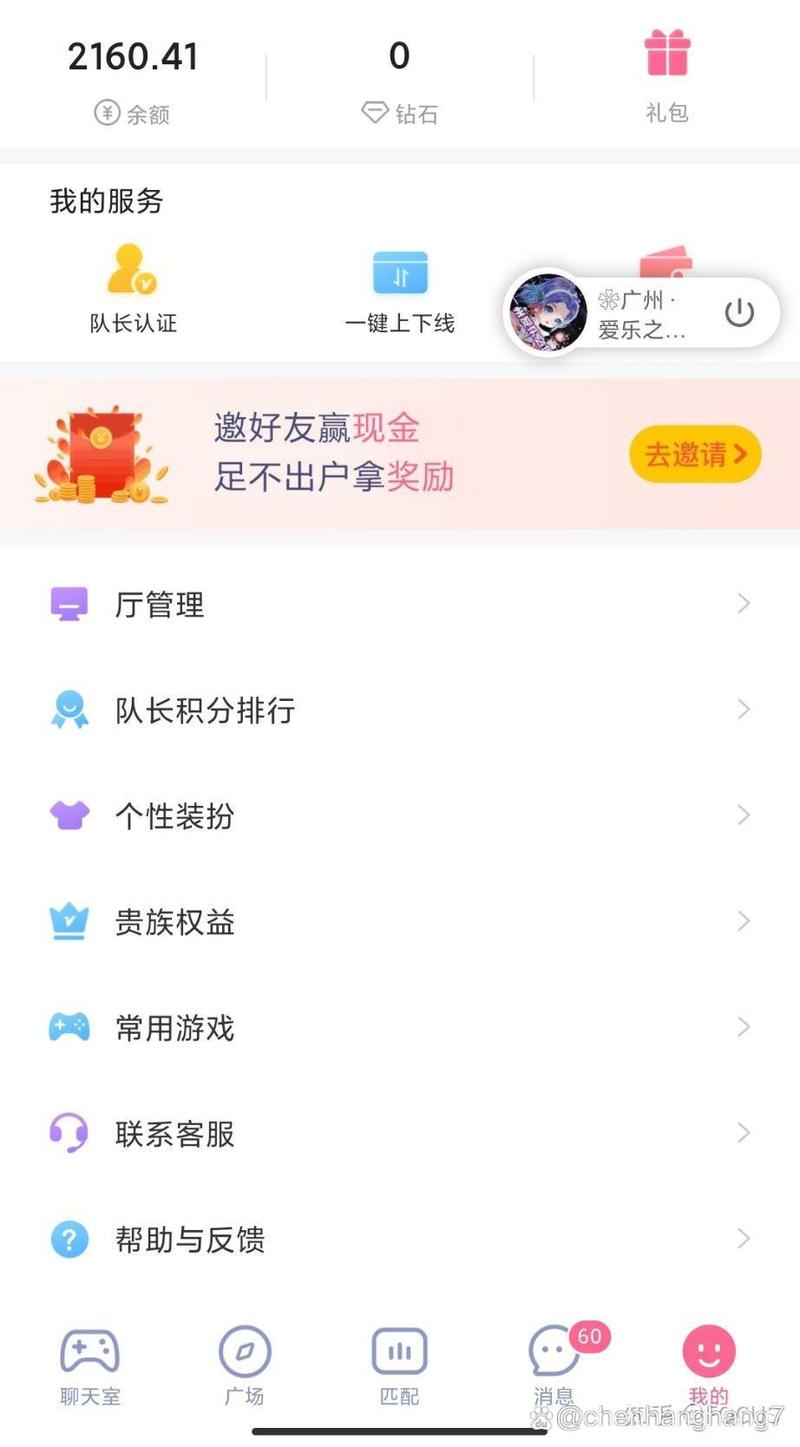Tap the power toggle next to 广州·爱乐之
The image size is (800, 1447).
[x=739, y=312]
